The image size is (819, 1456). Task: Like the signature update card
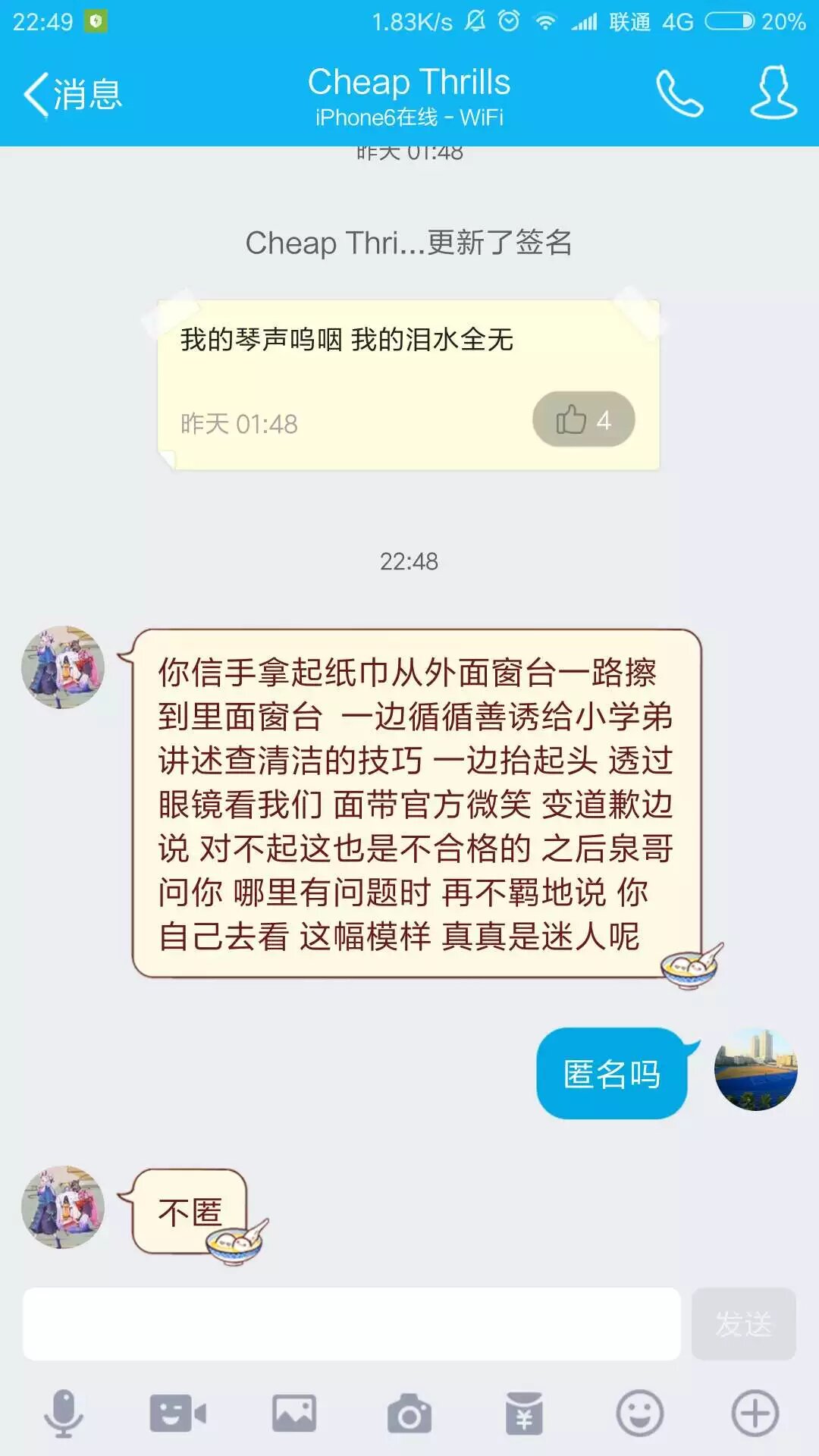pyautogui.click(x=583, y=419)
